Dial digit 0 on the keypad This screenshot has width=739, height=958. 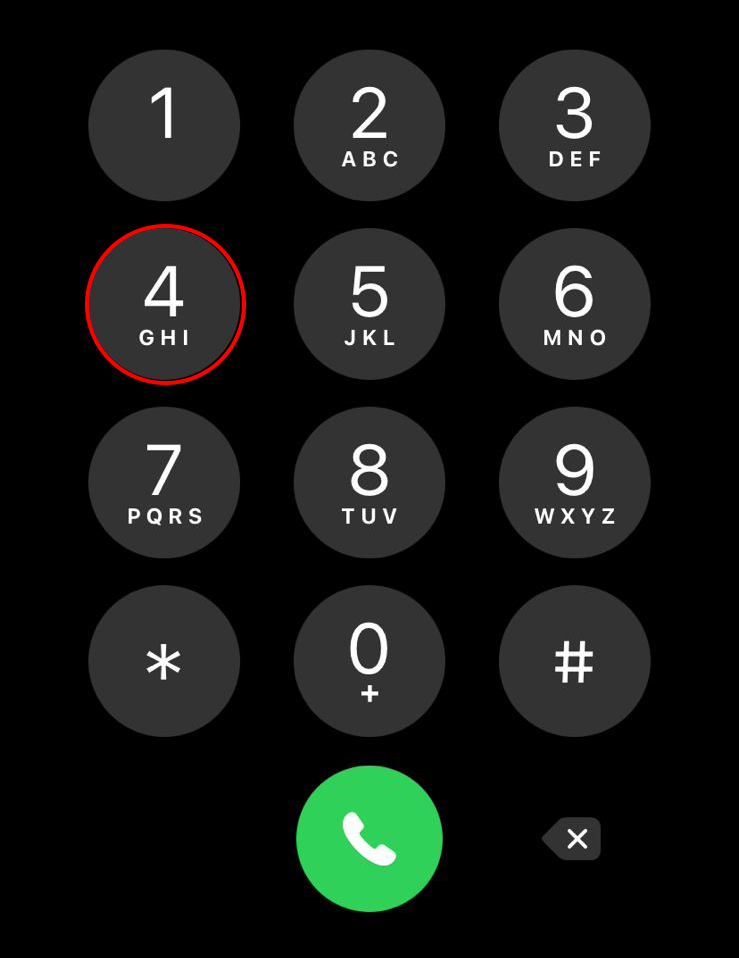pyautogui.click(x=369, y=661)
